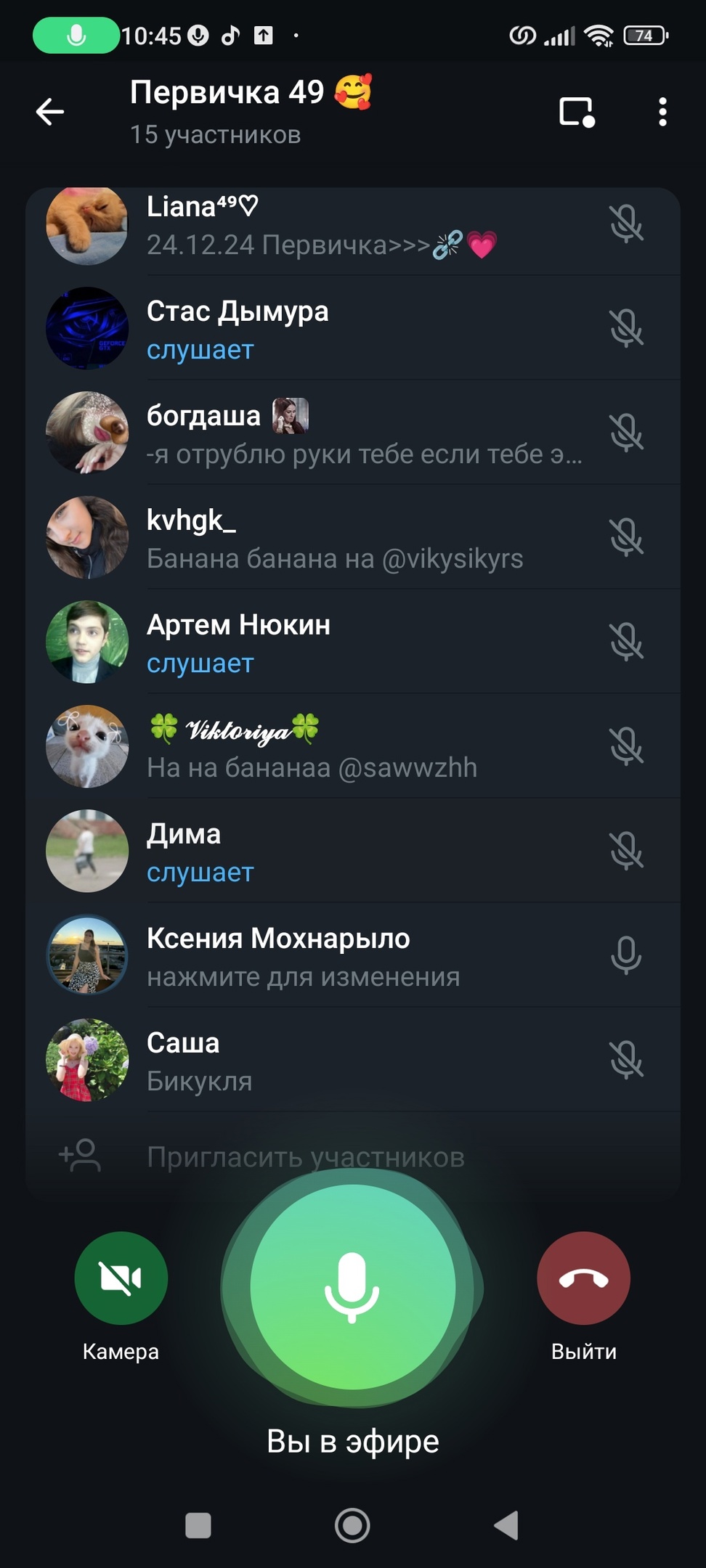706x1568 pixels.
Task: Open participant богдаша
Action: [x=353, y=433]
